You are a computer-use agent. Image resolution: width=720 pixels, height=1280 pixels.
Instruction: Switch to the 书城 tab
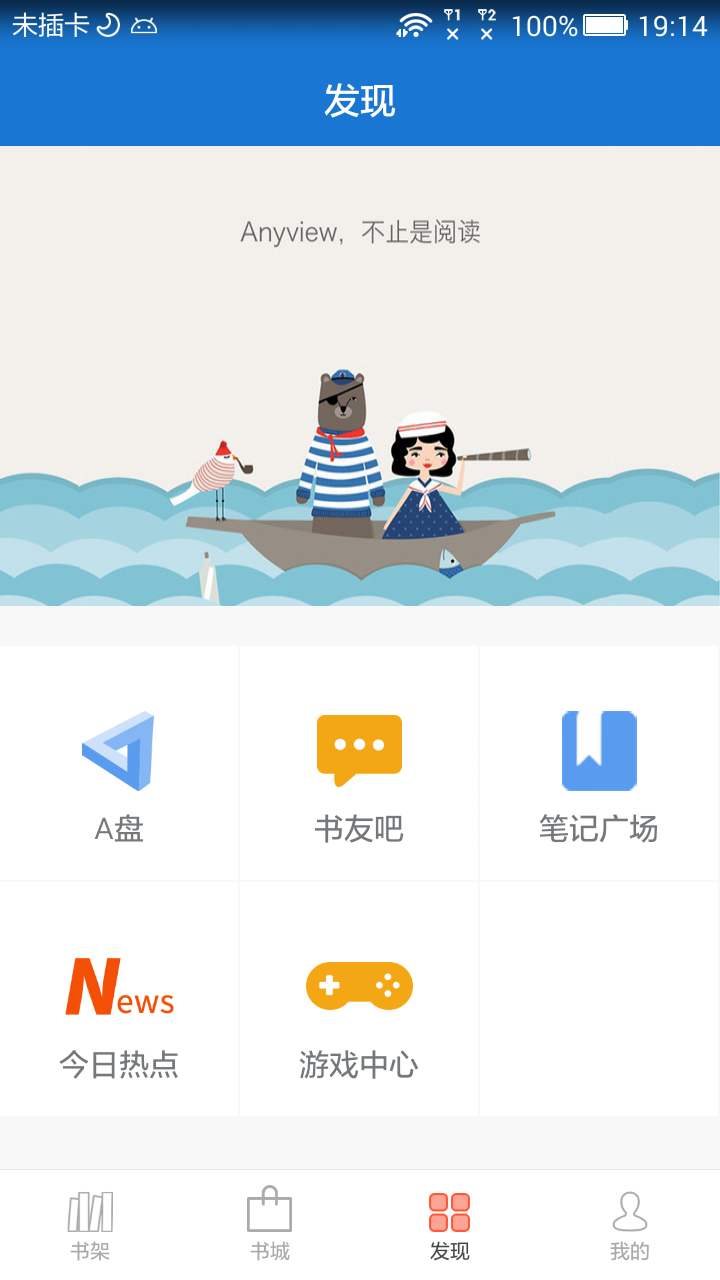point(270,1225)
